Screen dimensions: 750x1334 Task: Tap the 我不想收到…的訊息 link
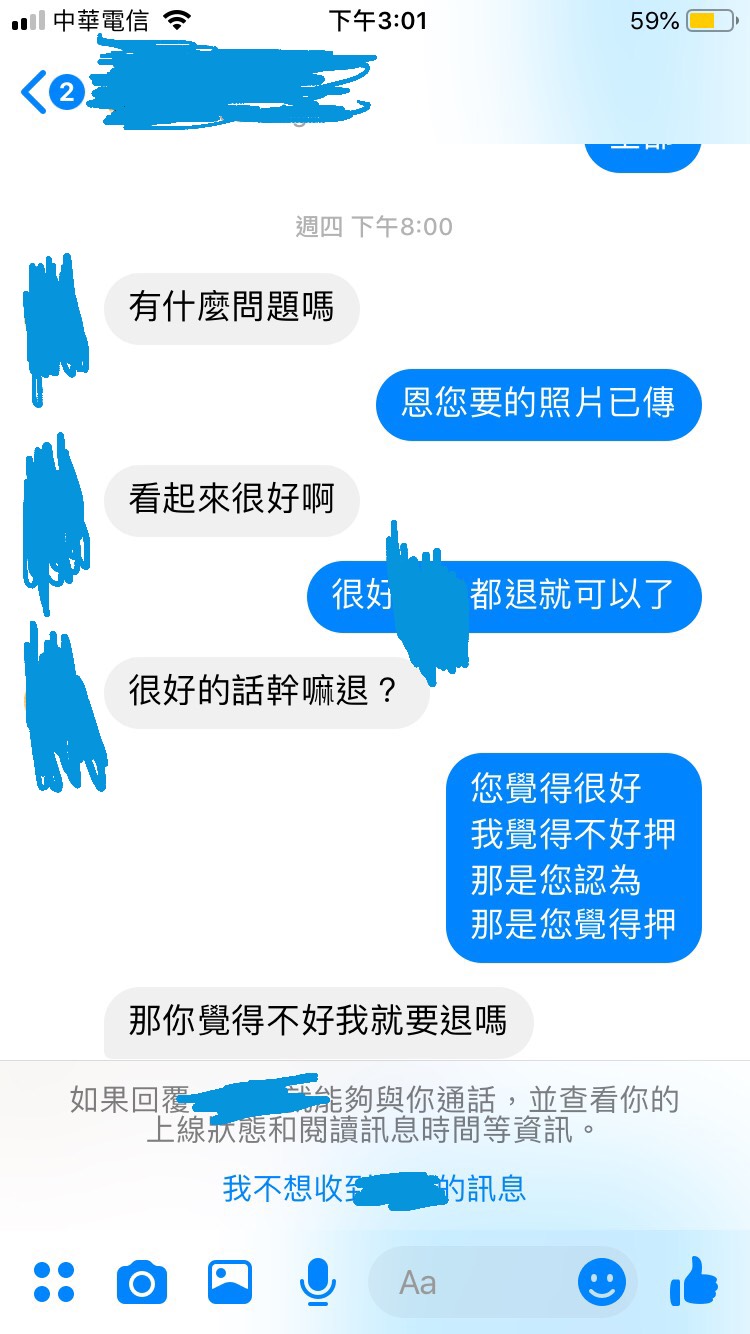[374, 1189]
